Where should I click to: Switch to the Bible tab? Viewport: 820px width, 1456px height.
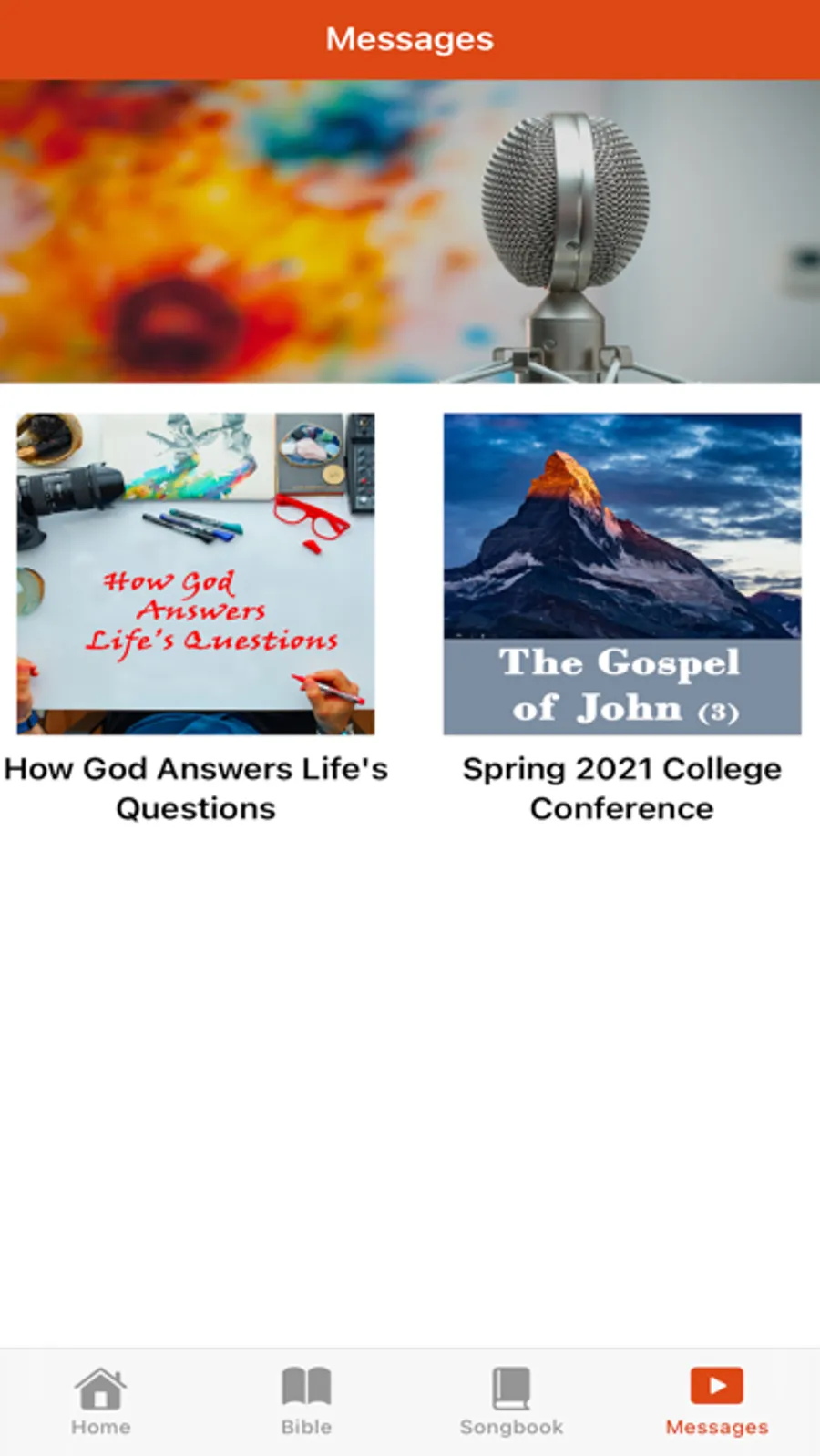point(306,1401)
